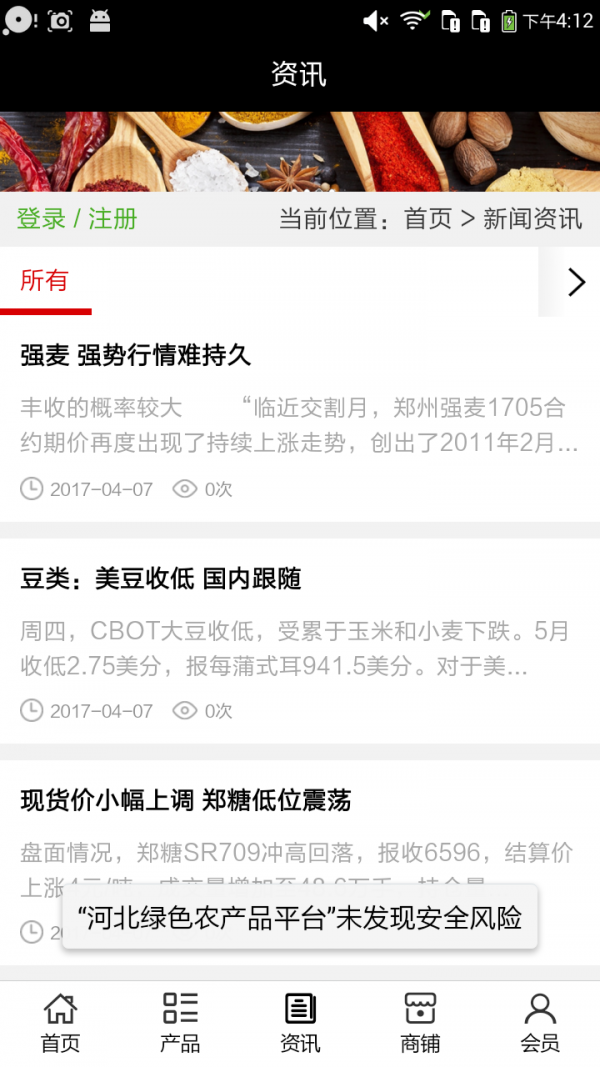Go to the 首页 tab

[60, 1022]
